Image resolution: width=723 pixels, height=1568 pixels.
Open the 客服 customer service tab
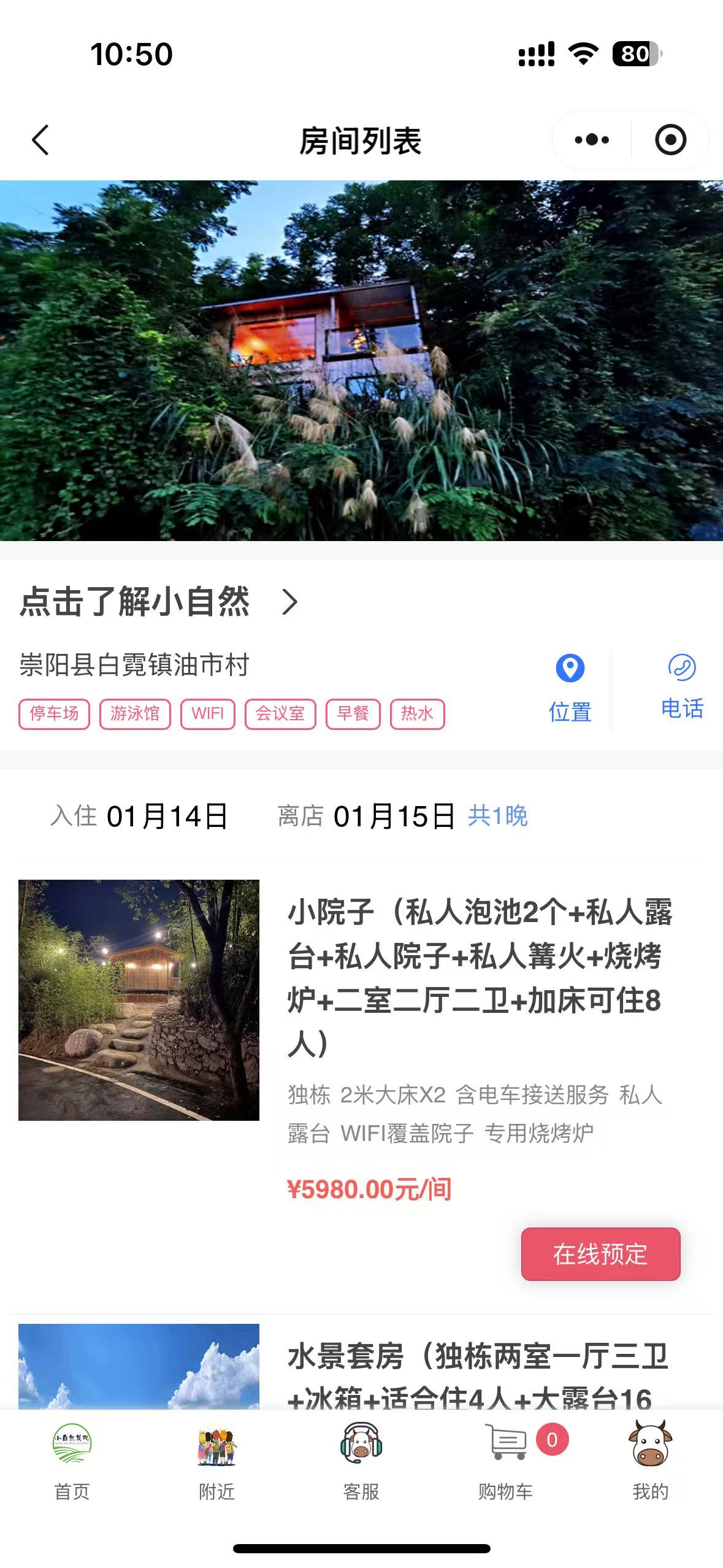click(361, 1461)
